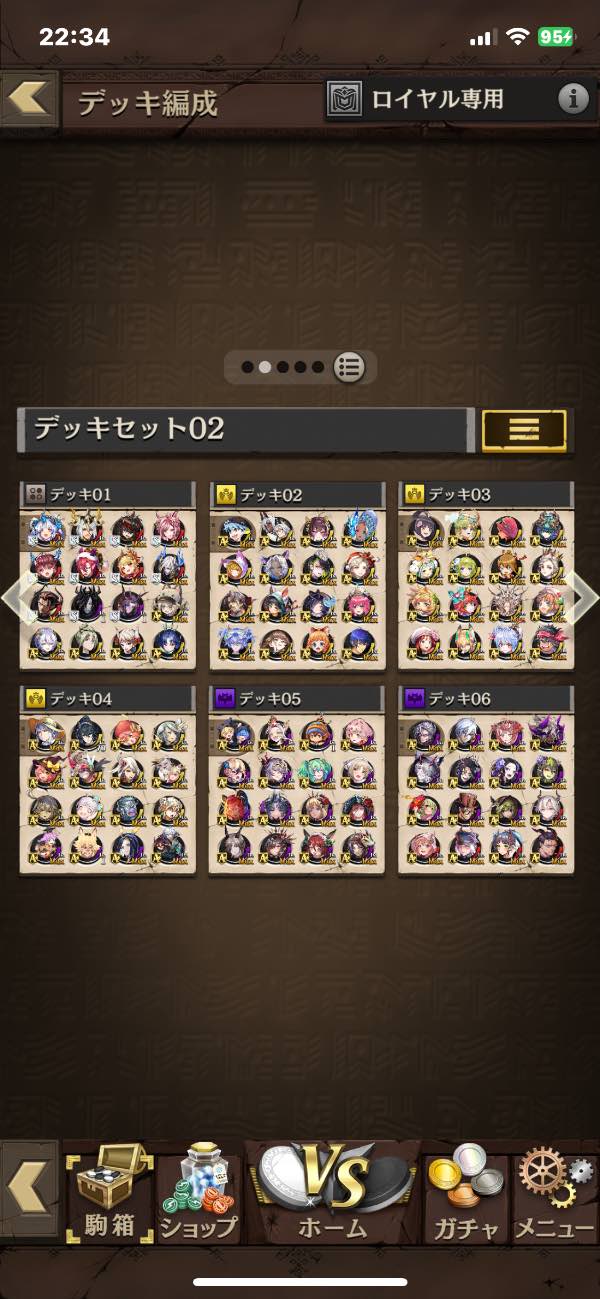This screenshot has width=600, height=1299.
Task: Open デッキ06 card
Action: 487,780
